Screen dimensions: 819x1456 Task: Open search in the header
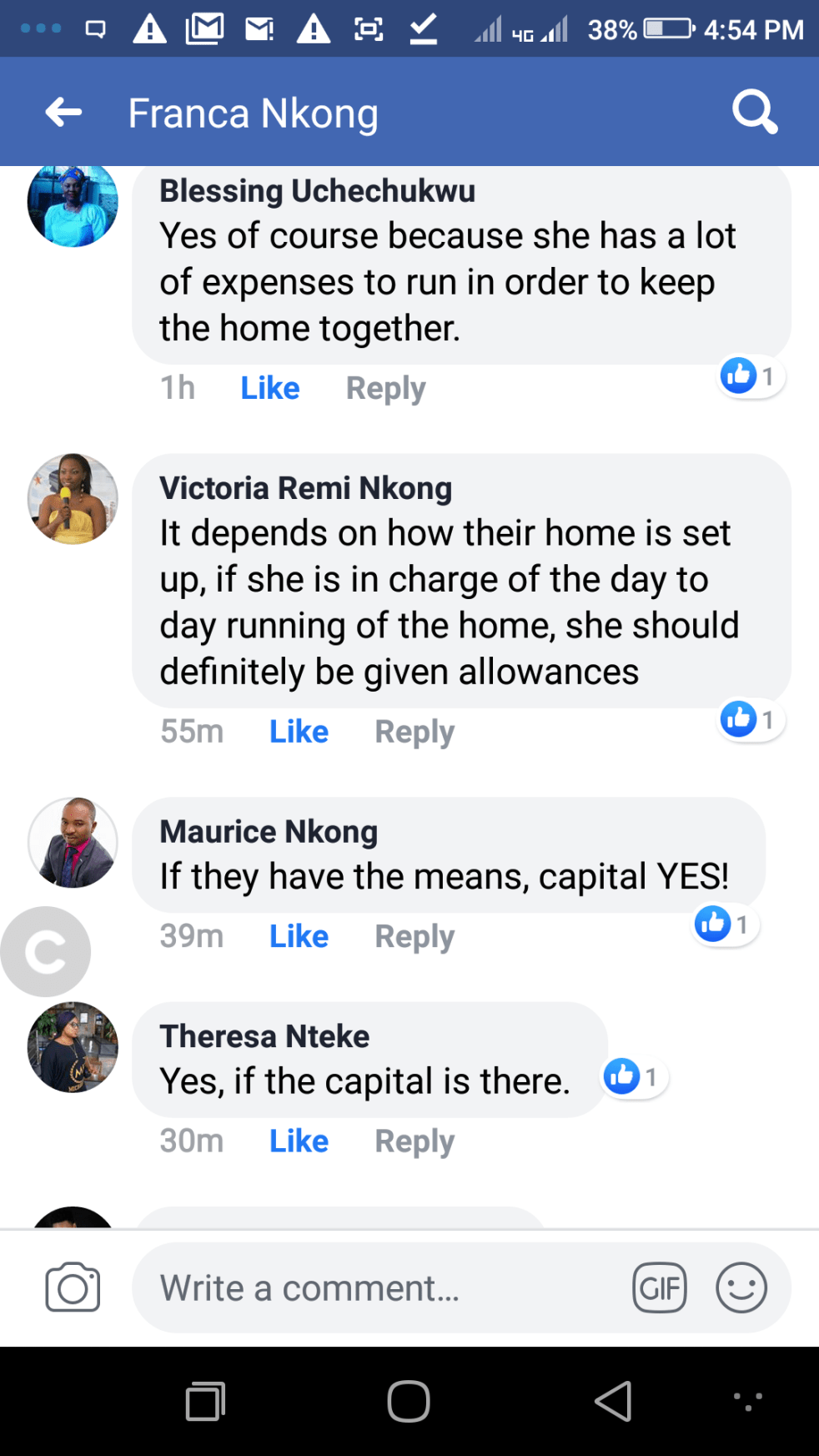(754, 112)
